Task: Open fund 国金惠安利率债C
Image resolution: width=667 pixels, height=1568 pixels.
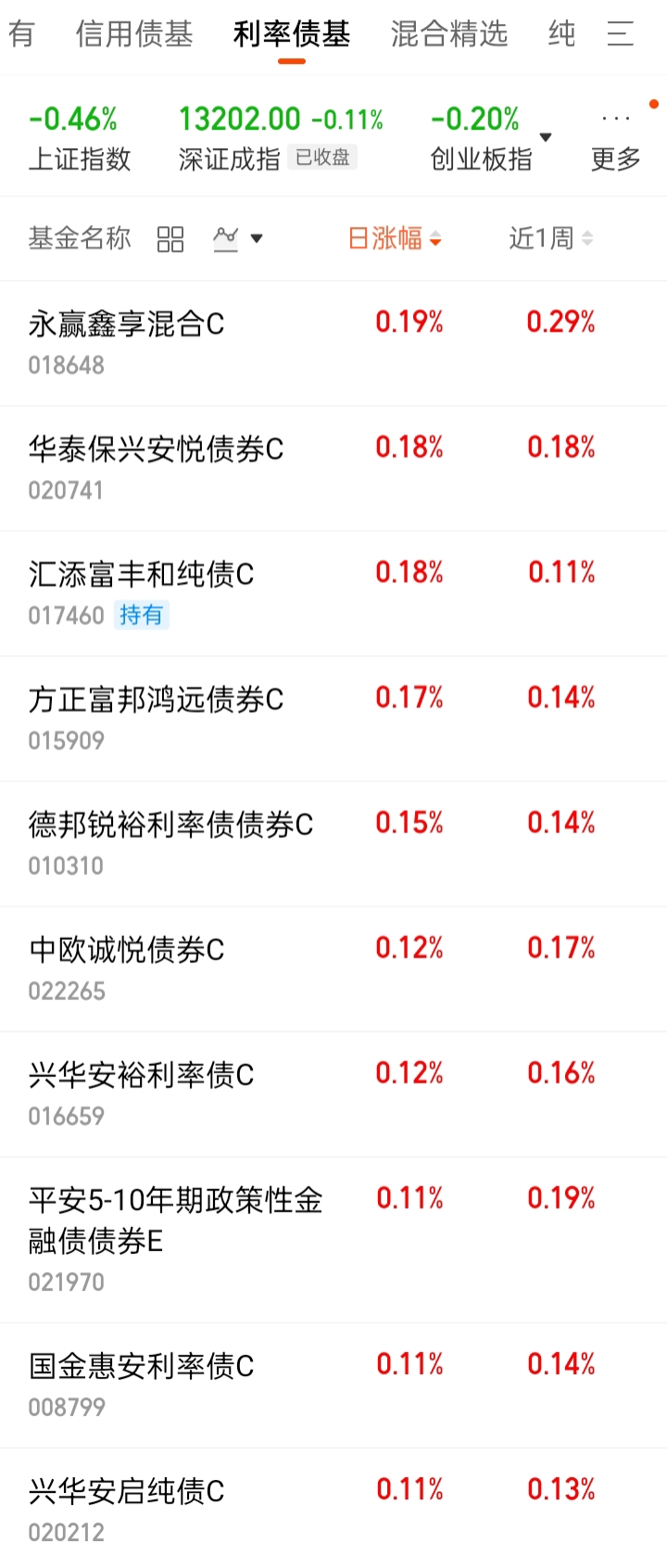Action: [333, 1385]
